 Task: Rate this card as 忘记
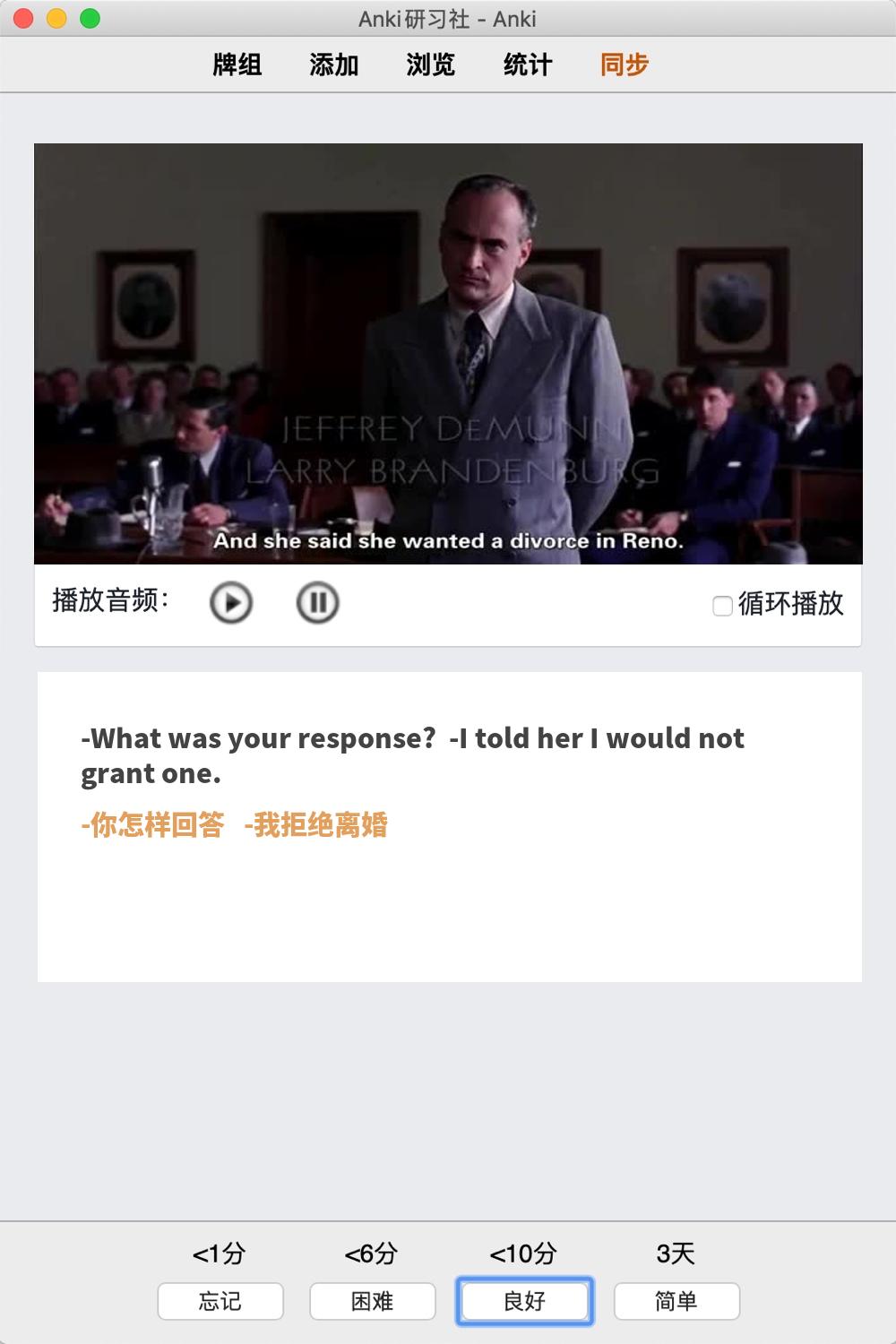tap(220, 1301)
